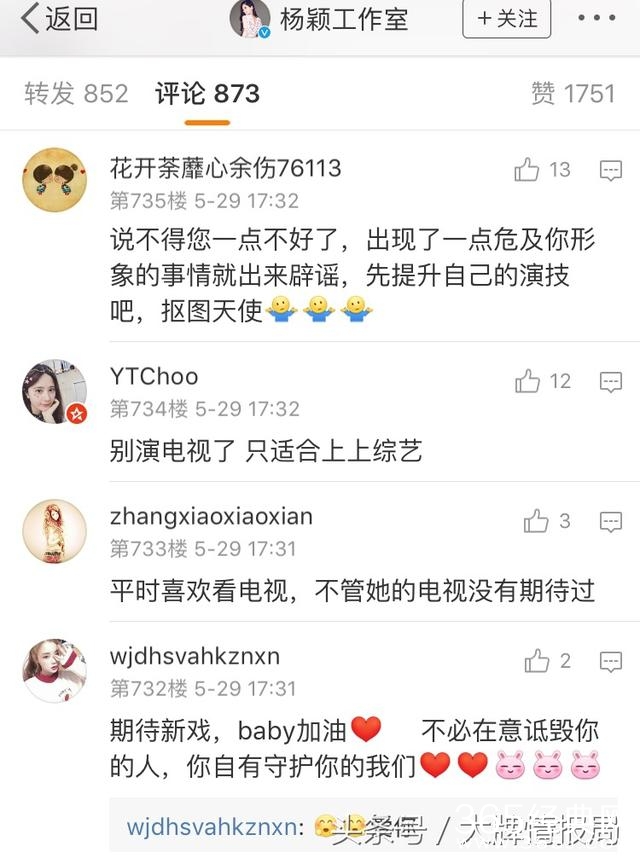Open 花开荼蘼心余伤76113's profile avatar
This screenshot has height=858, width=640.
point(54,181)
